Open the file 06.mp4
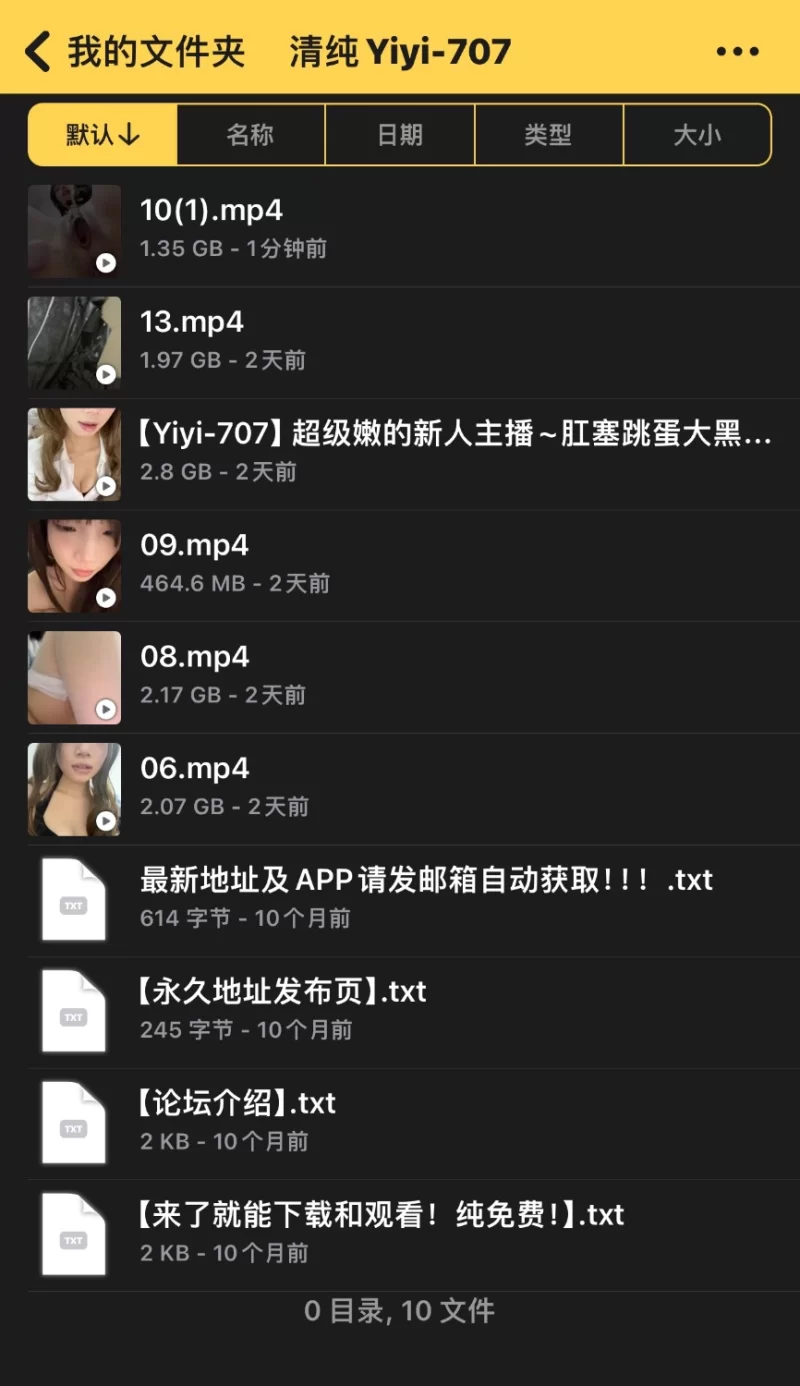The height and width of the screenshot is (1386, 800). [194, 769]
